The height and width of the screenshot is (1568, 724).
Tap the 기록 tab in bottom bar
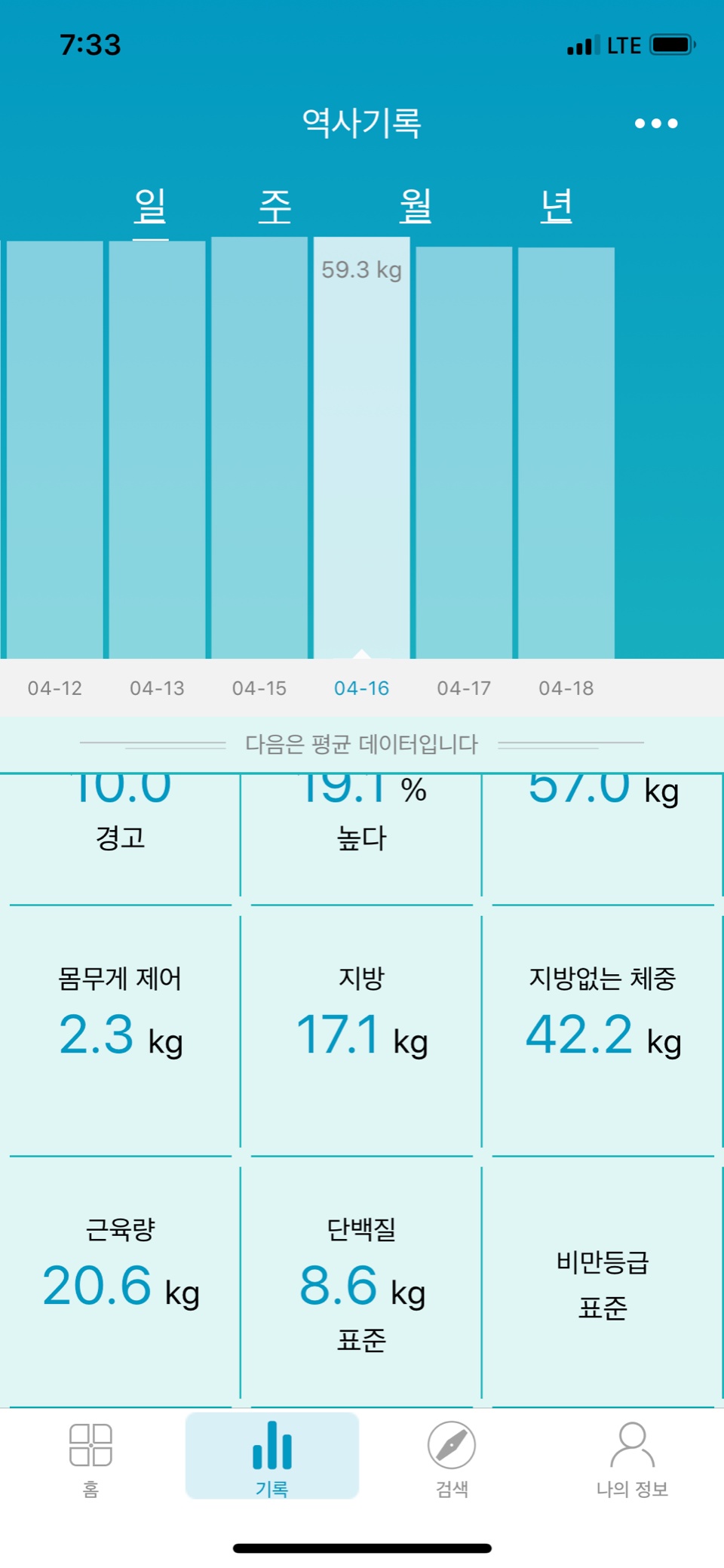(272, 1458)
